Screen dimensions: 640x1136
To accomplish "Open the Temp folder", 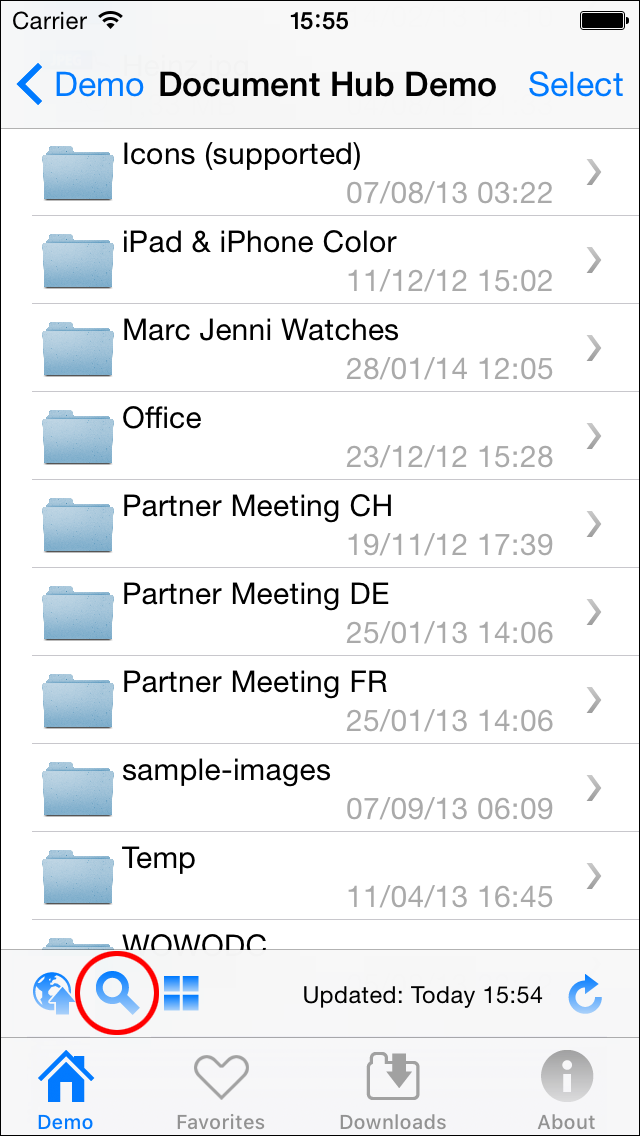I will (320, 876).
